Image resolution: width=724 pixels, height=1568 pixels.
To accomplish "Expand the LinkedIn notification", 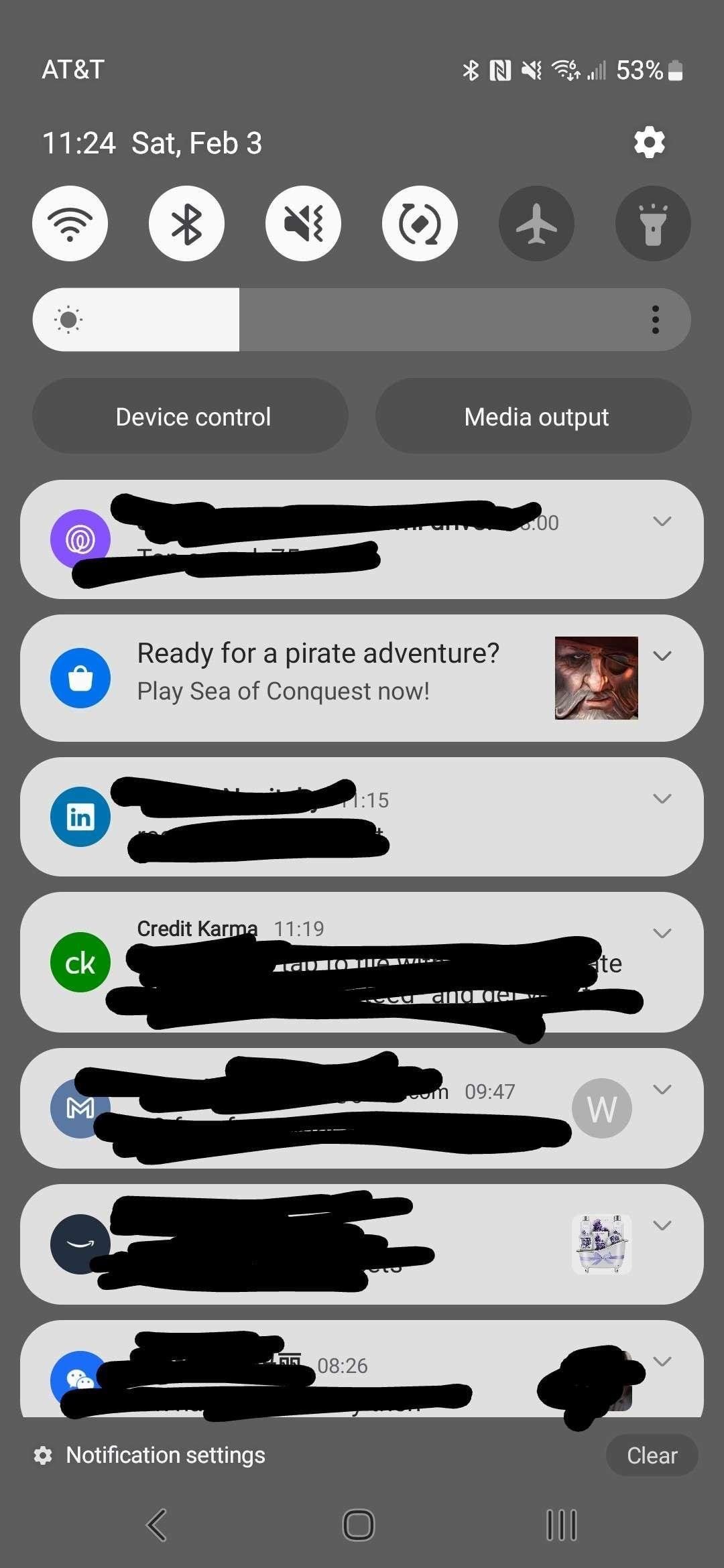I will (662, 799).
